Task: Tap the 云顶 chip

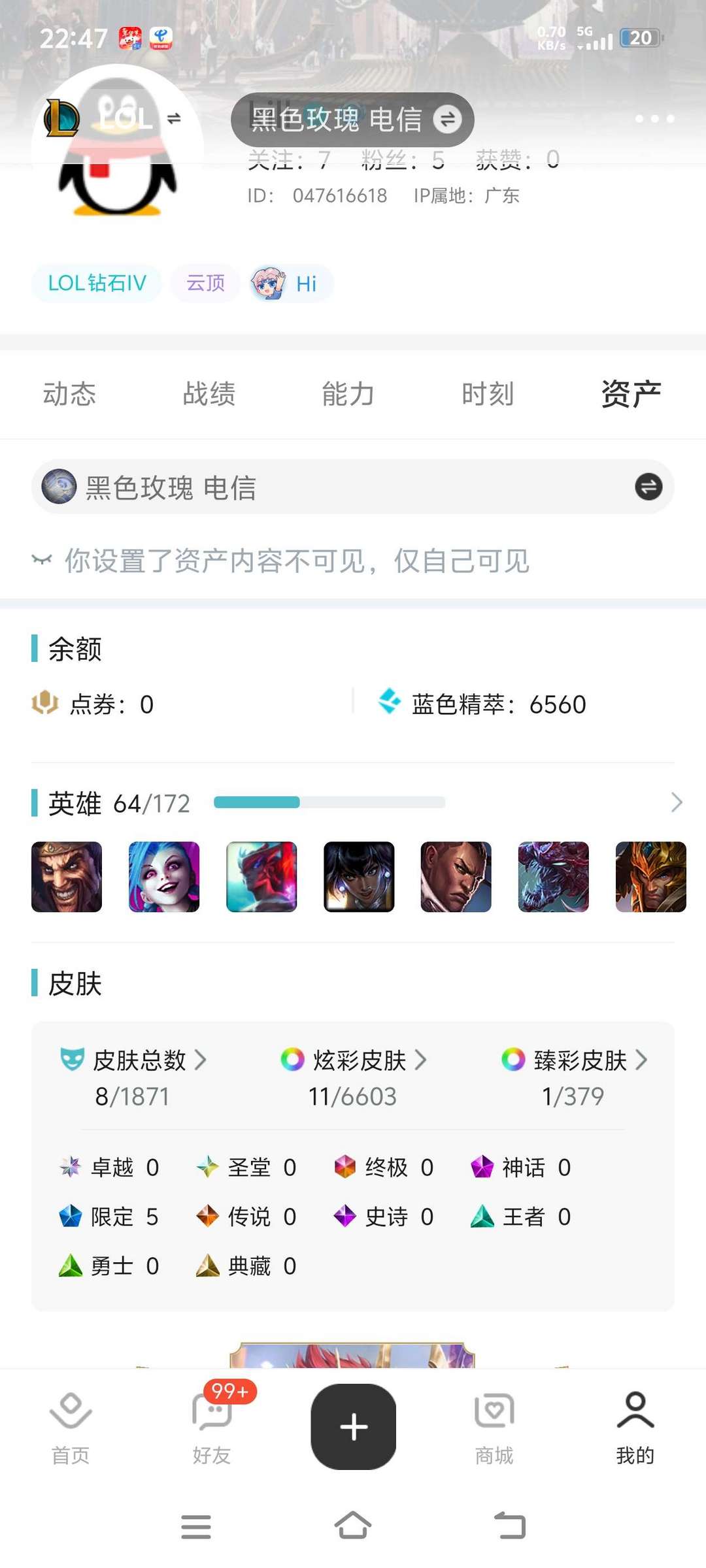Action: click(206, 284)
